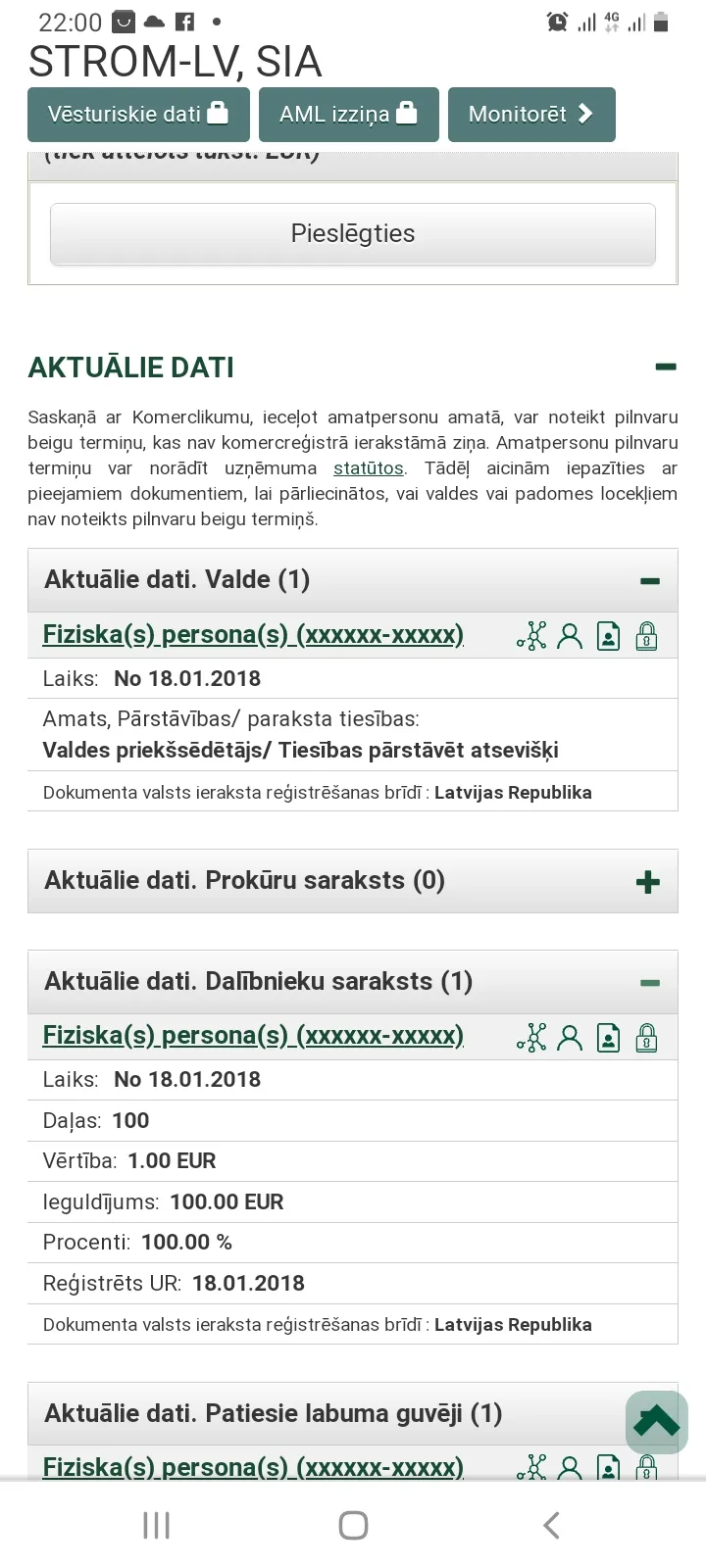Image resolution: width=706 pixels, height=1568 pixels.
Task: Open Fiziska(s) persona(s) link under Dalībnieku saraksts
Action: click(x=253, y=1036)
